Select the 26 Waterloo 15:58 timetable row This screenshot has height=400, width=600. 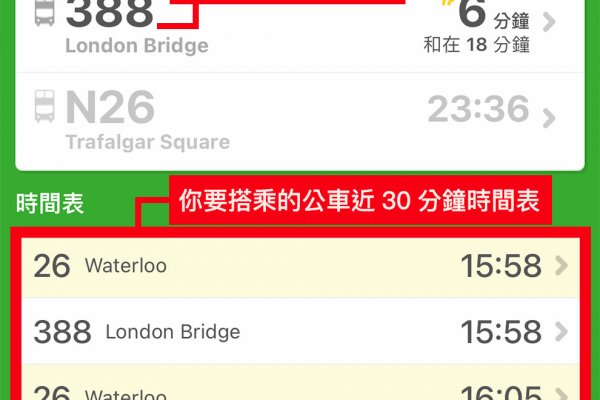point(300,266)
